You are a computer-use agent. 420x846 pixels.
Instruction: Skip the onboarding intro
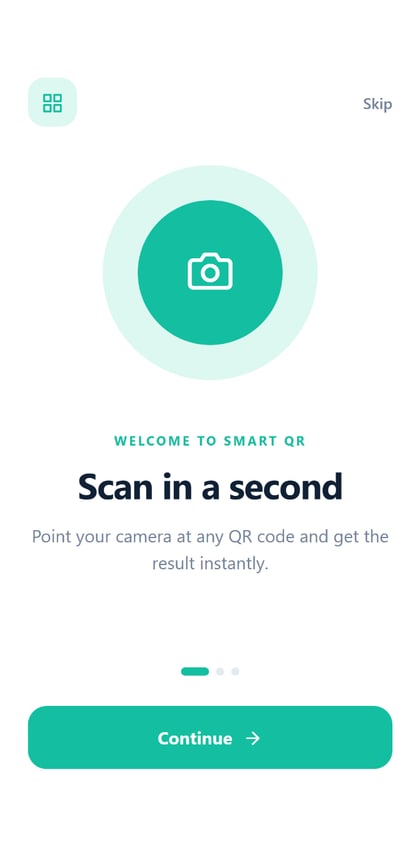pos(377,104)
